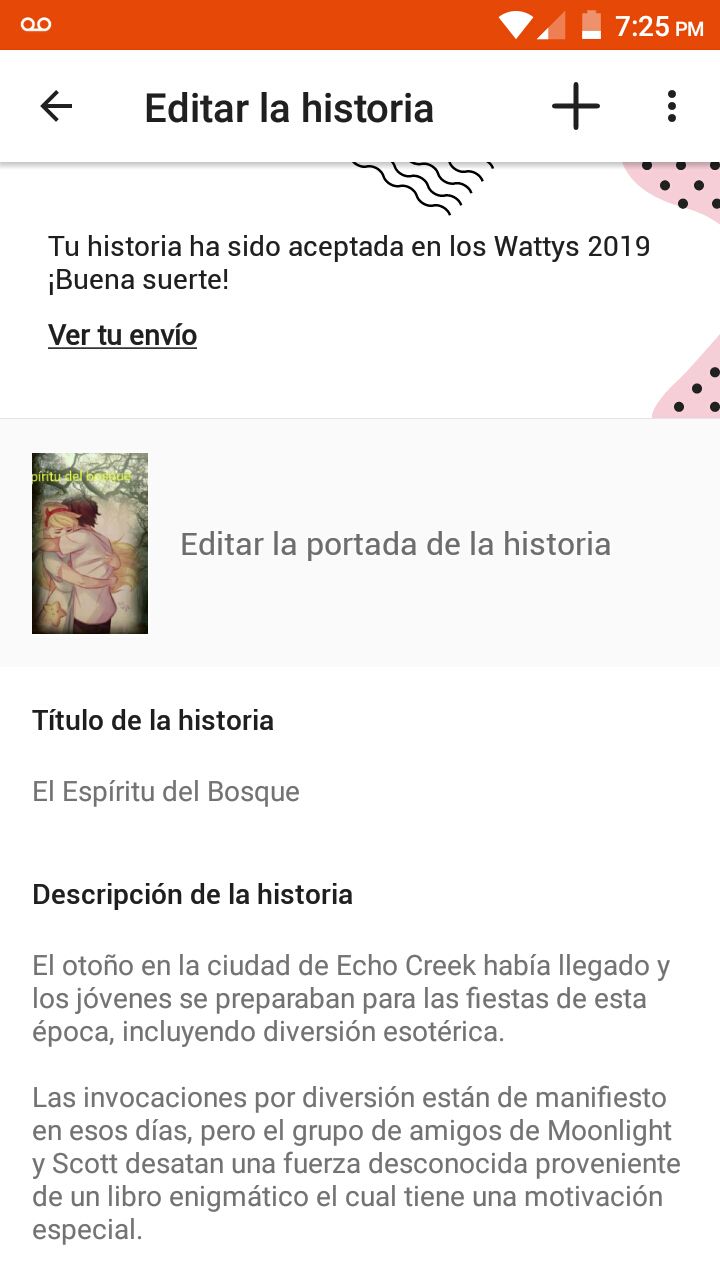Edit the title field 'El Espíritu del Bosque'
Screen dimensions: 720x1280
coord(166,792)
